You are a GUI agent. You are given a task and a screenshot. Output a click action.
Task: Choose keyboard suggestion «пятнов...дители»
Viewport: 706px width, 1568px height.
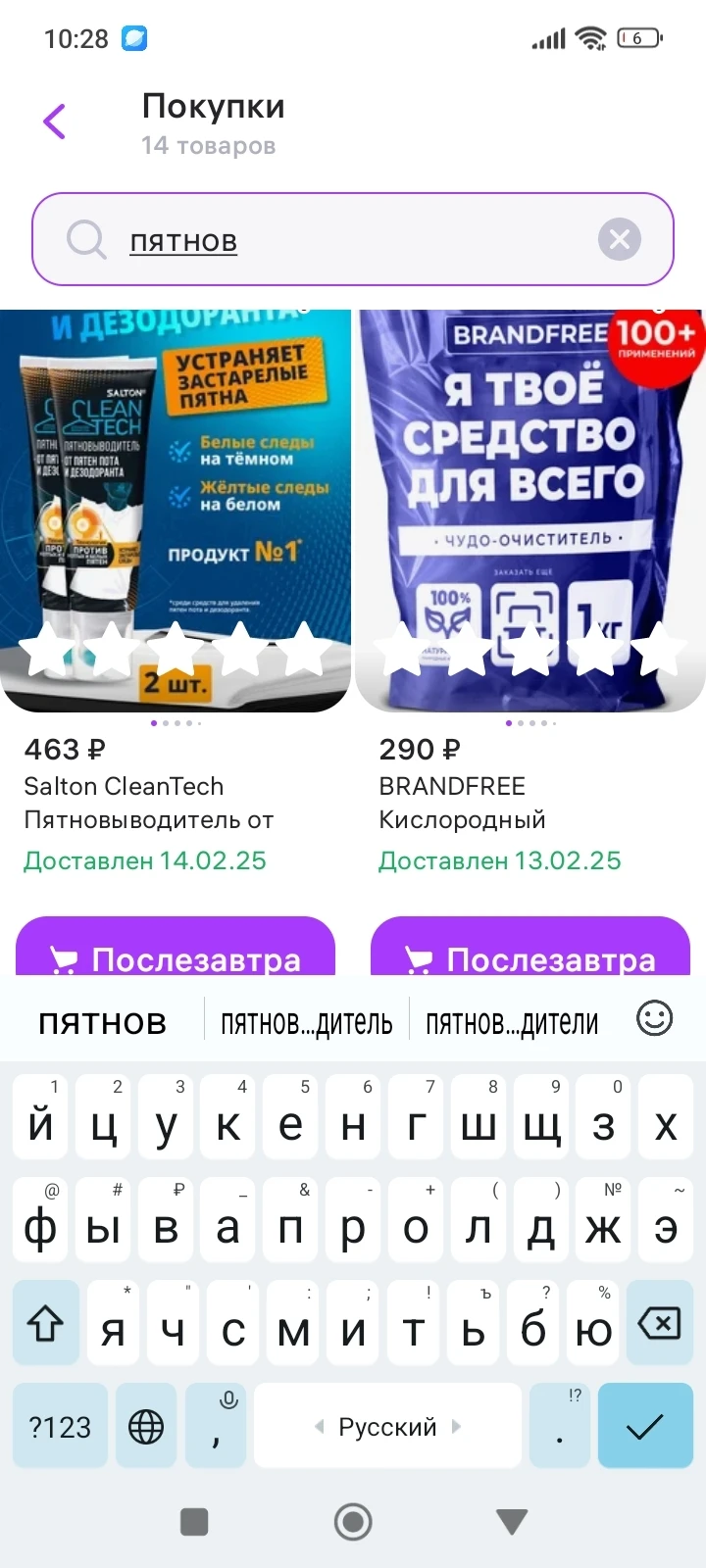tap(512, 1023)
